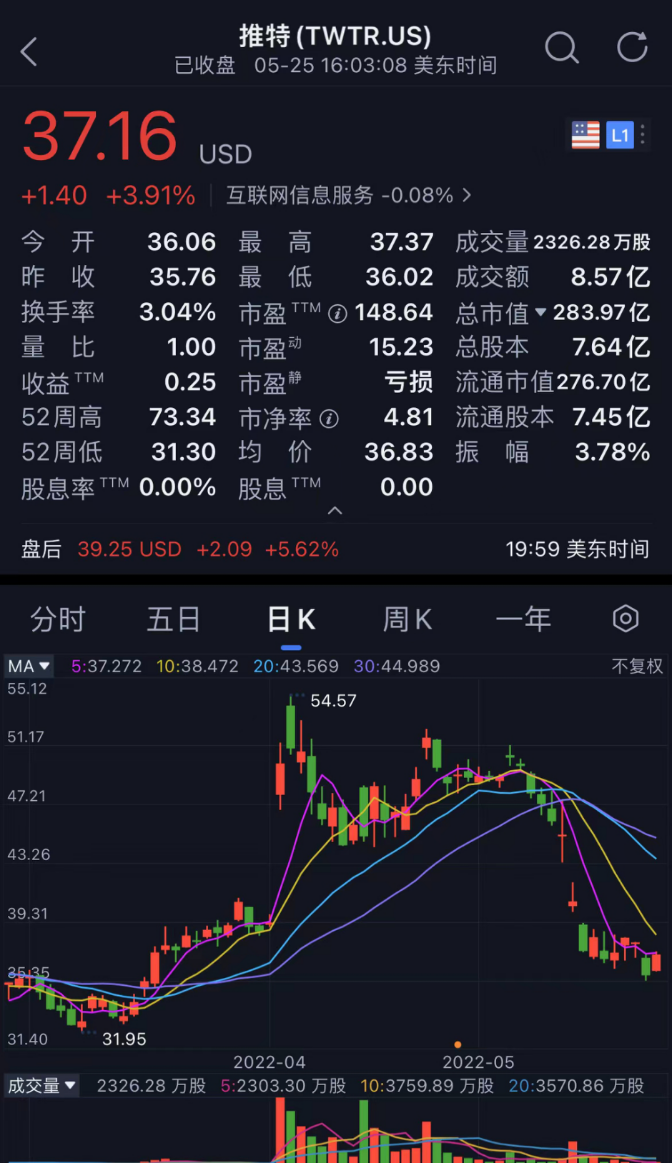Go back using the top-left arrow
Viewport: 672px width, 1164px height.
(29, 52)
